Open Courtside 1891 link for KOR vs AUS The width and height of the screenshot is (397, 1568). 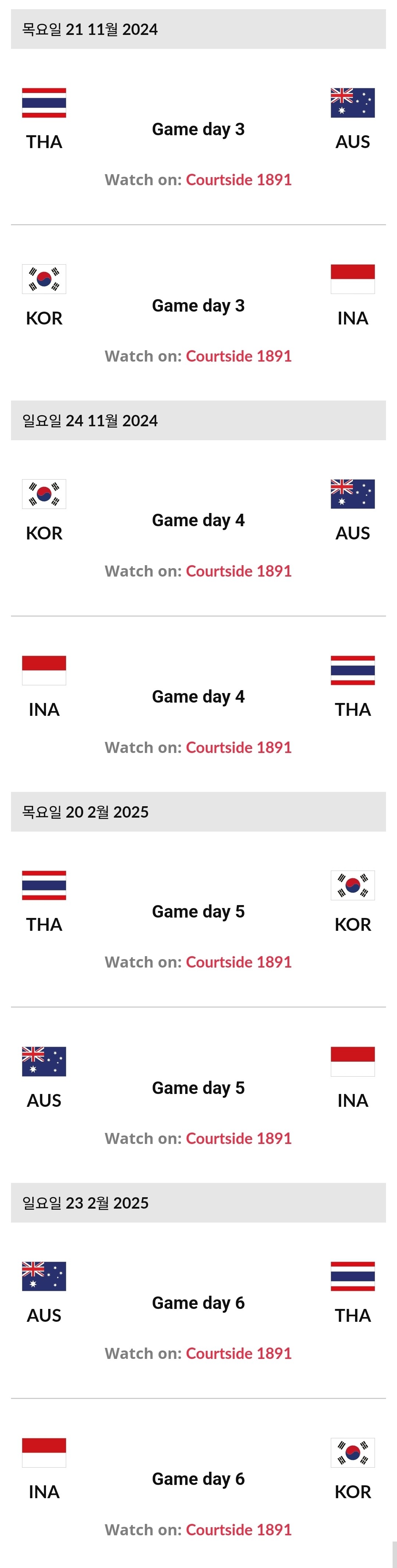tap(238, 571)
